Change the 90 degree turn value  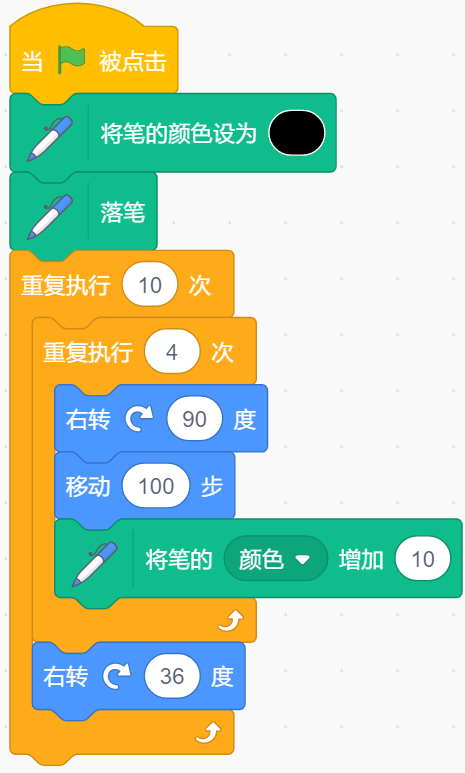pos(194,419)
